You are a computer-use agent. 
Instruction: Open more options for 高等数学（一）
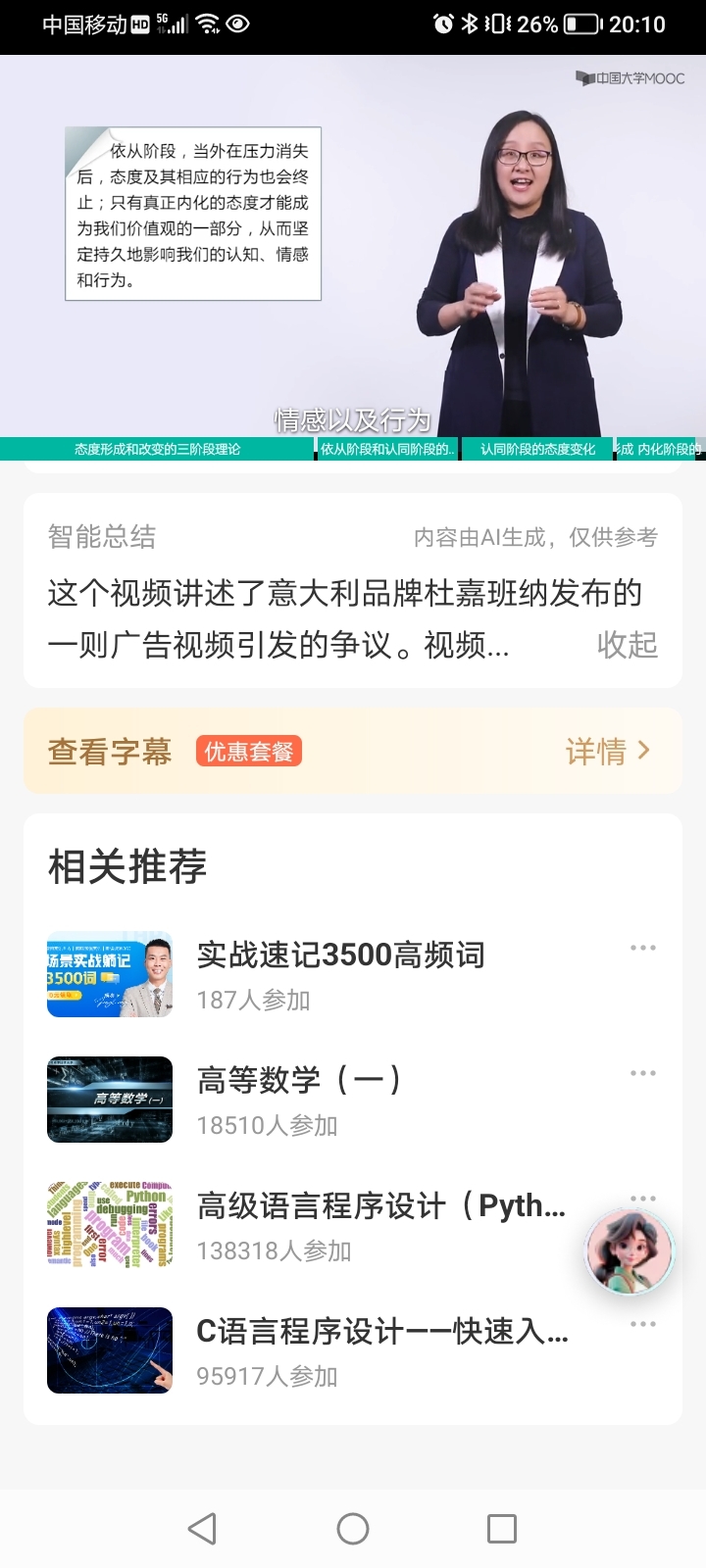coord(642,1073)
